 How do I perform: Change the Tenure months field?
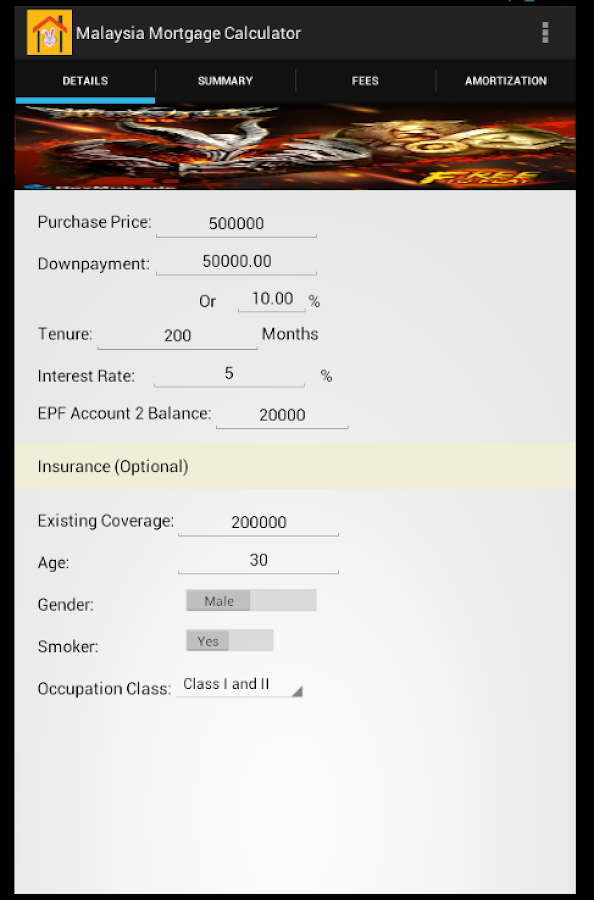point(177,335)
